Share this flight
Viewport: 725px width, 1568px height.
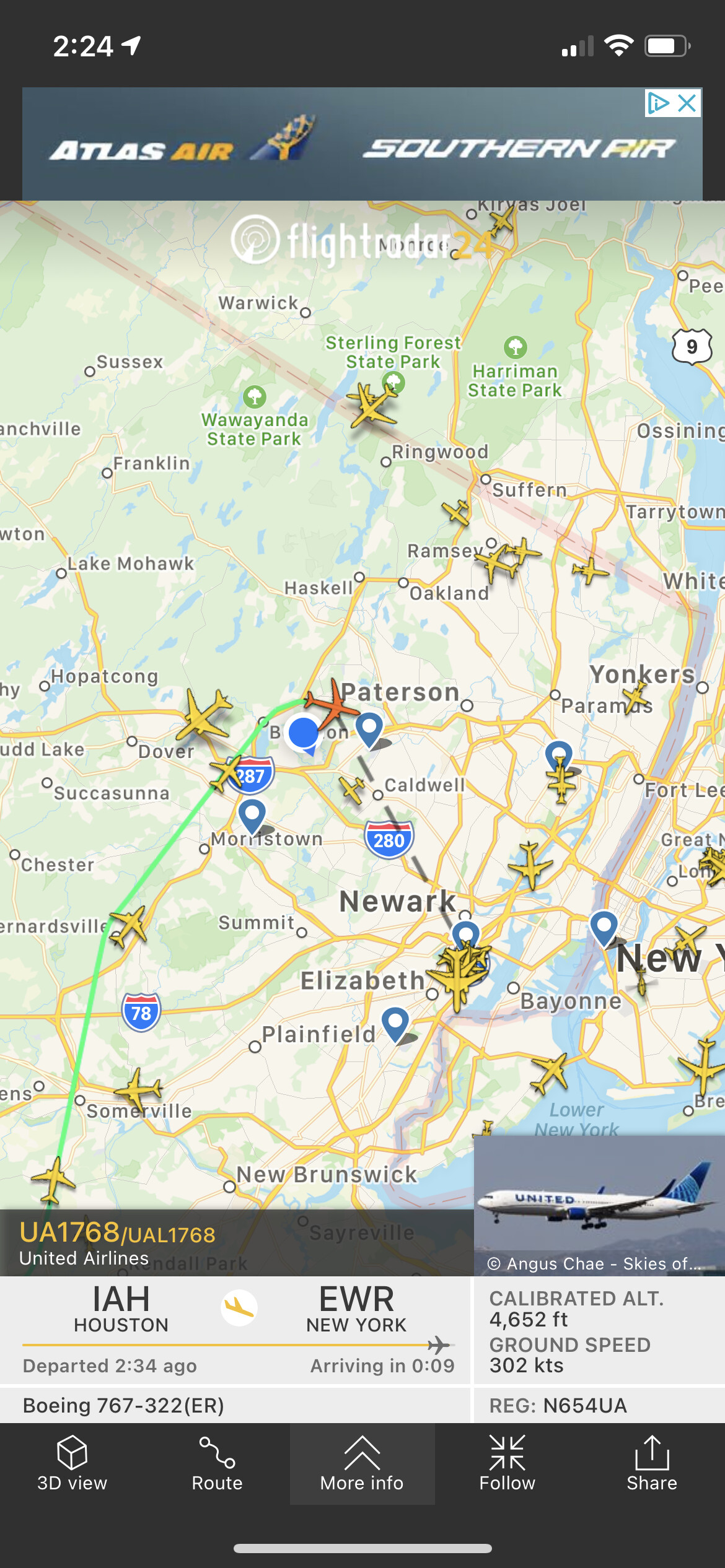pyautogui.click(x=652, y=1464)
